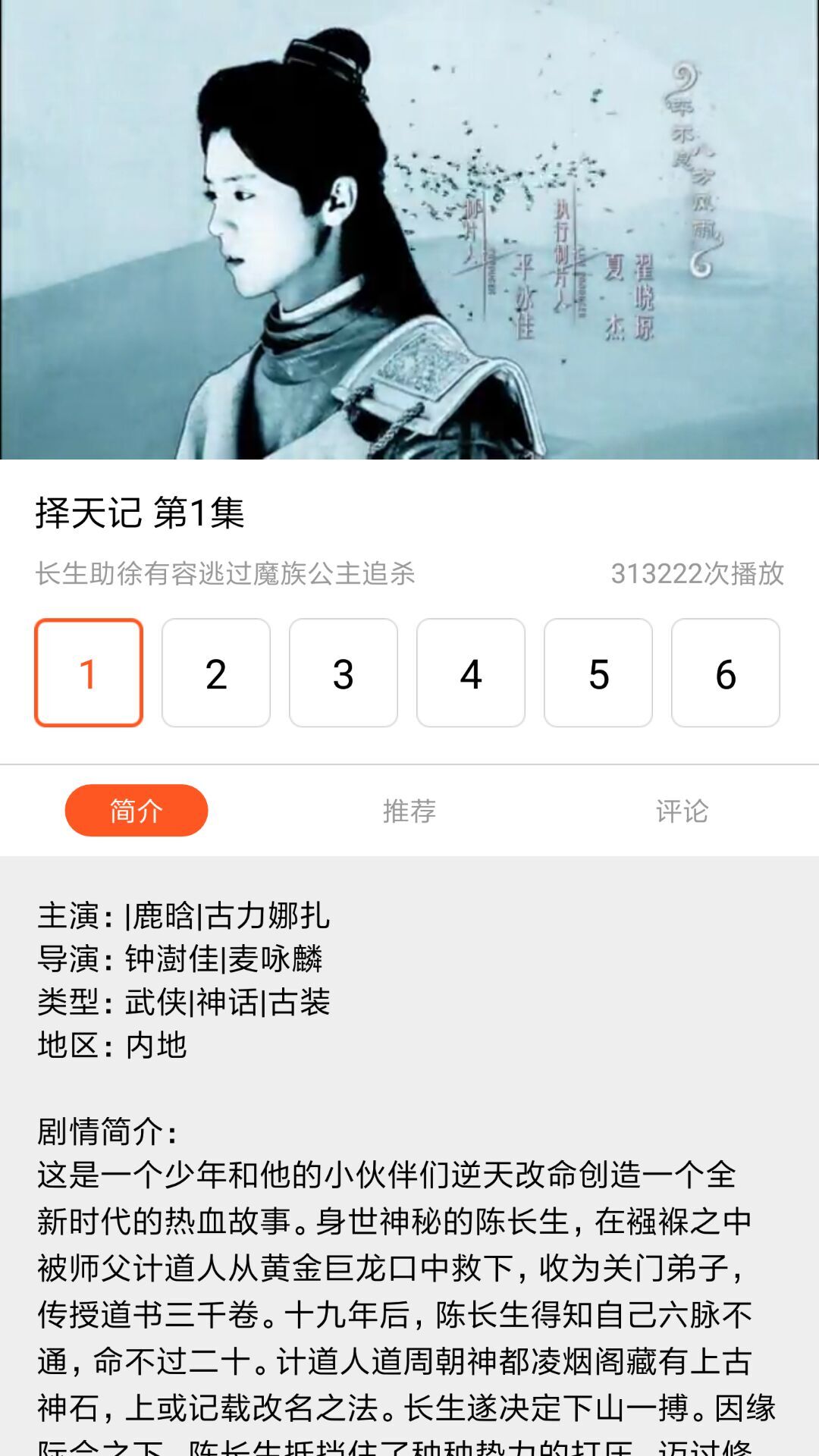Play episode 3

coord(344,673)
